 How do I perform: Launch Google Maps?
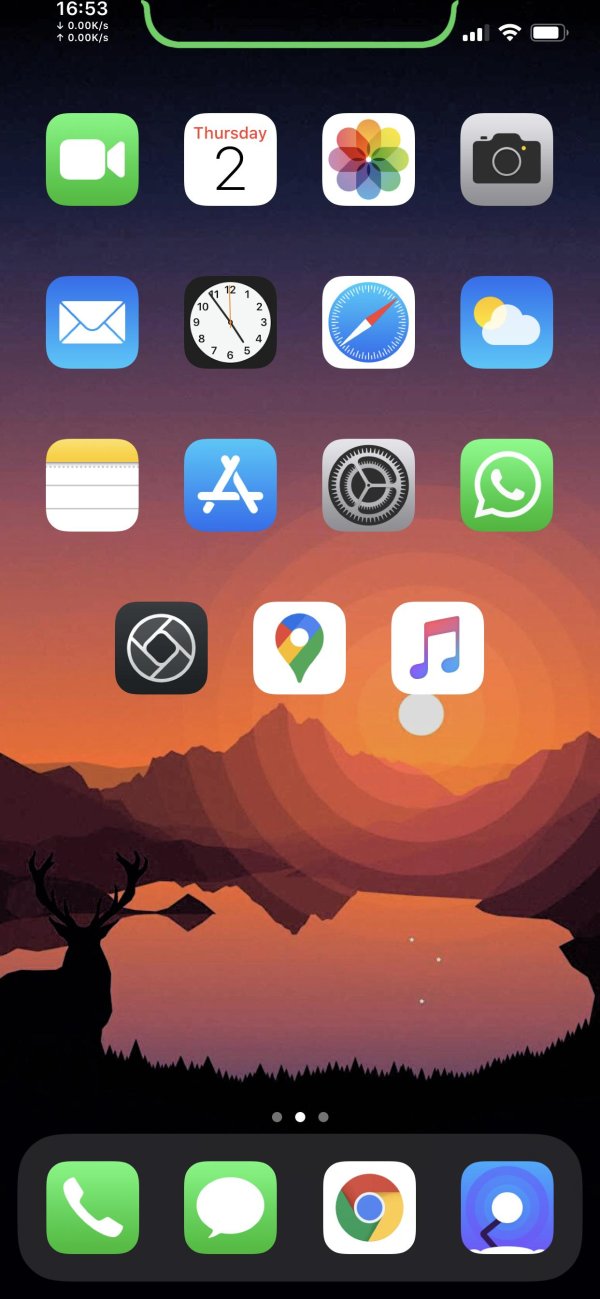pyautogui.click(x=299, y=648)
